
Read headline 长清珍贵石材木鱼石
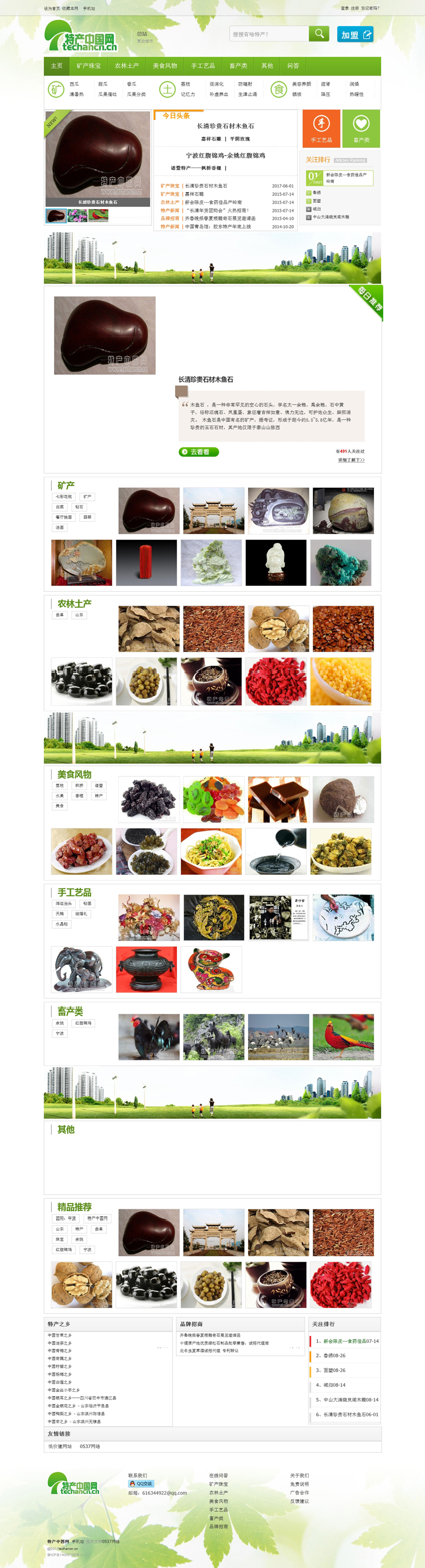coord(225,126)
